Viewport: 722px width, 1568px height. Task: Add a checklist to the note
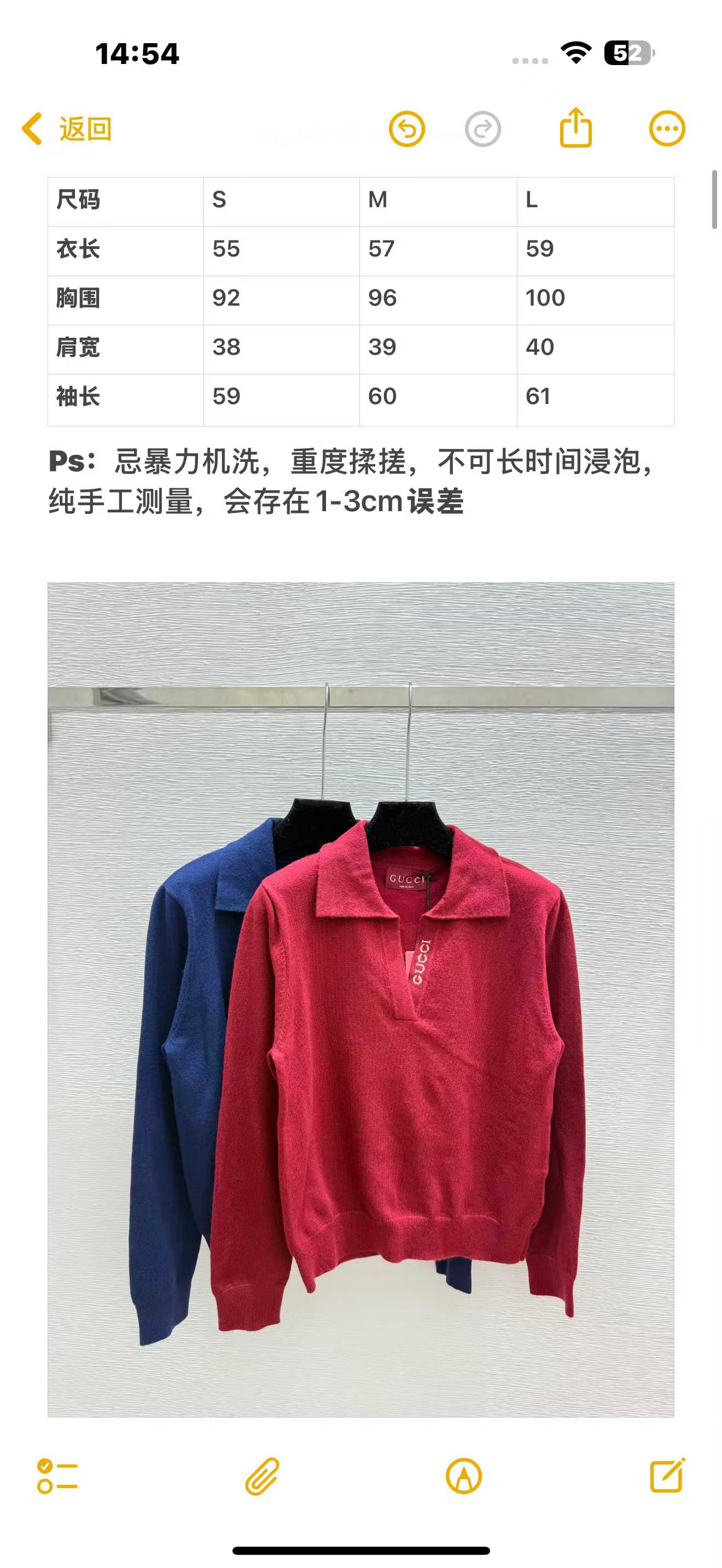coord(57,1476)
